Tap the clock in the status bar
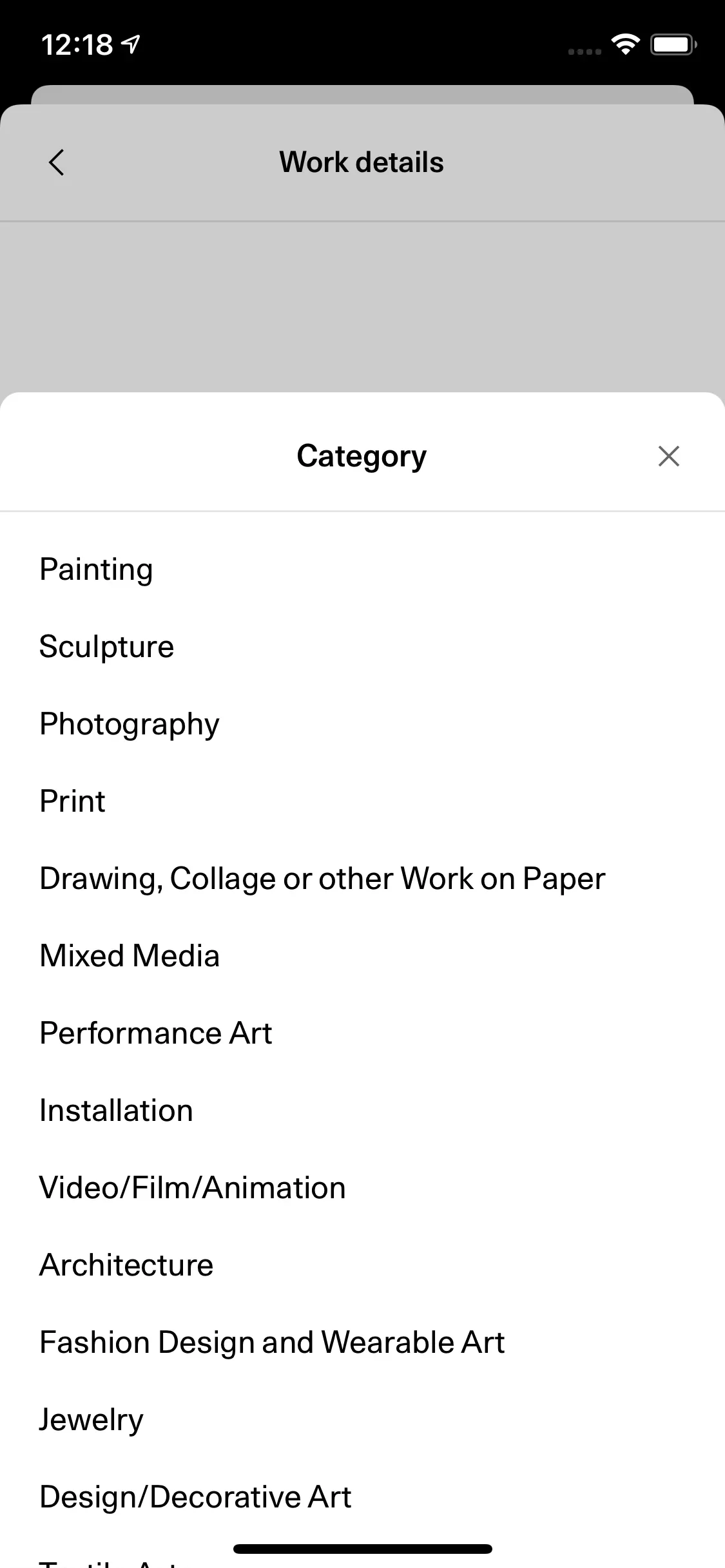 coord(75,43)
